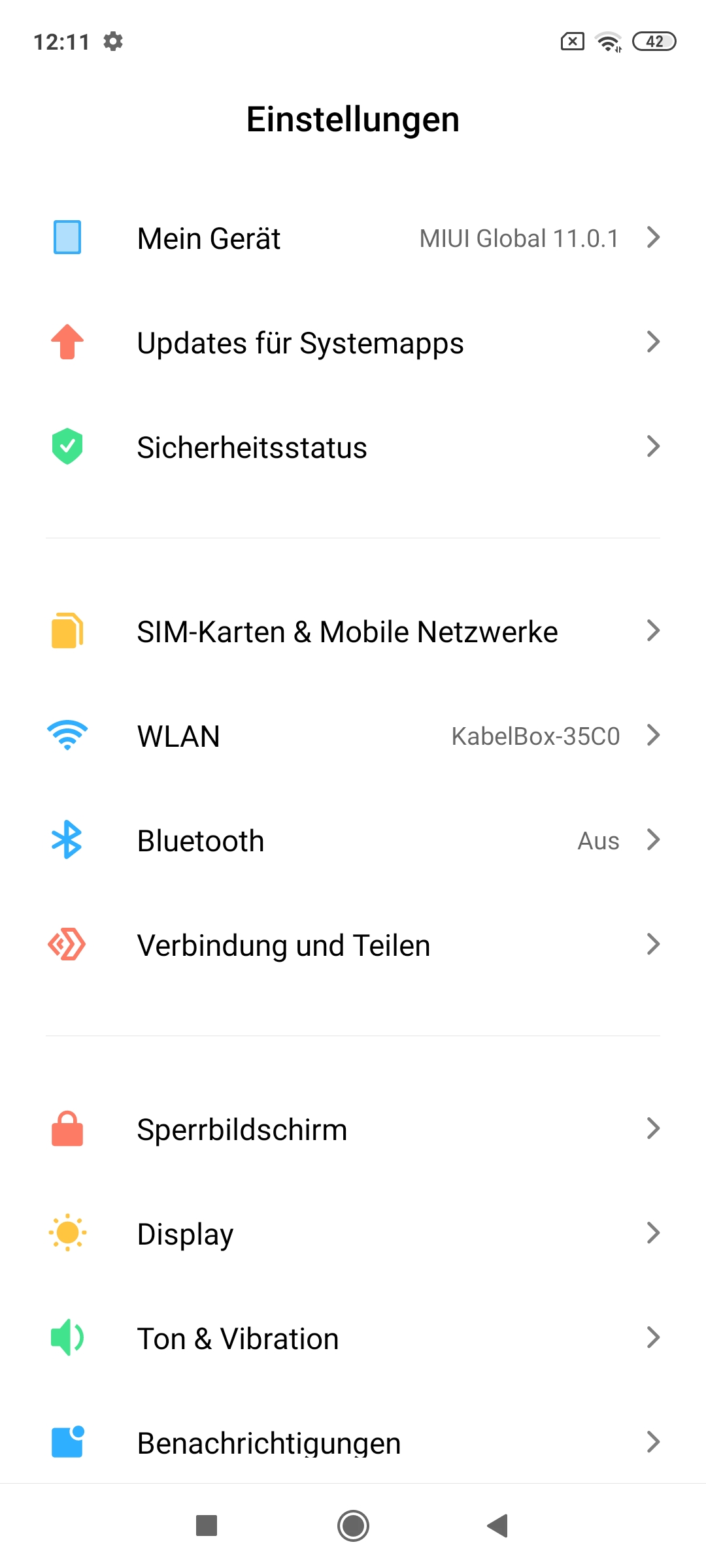
Task: Go to the home screen
Action: click(x=353, y=1526)
